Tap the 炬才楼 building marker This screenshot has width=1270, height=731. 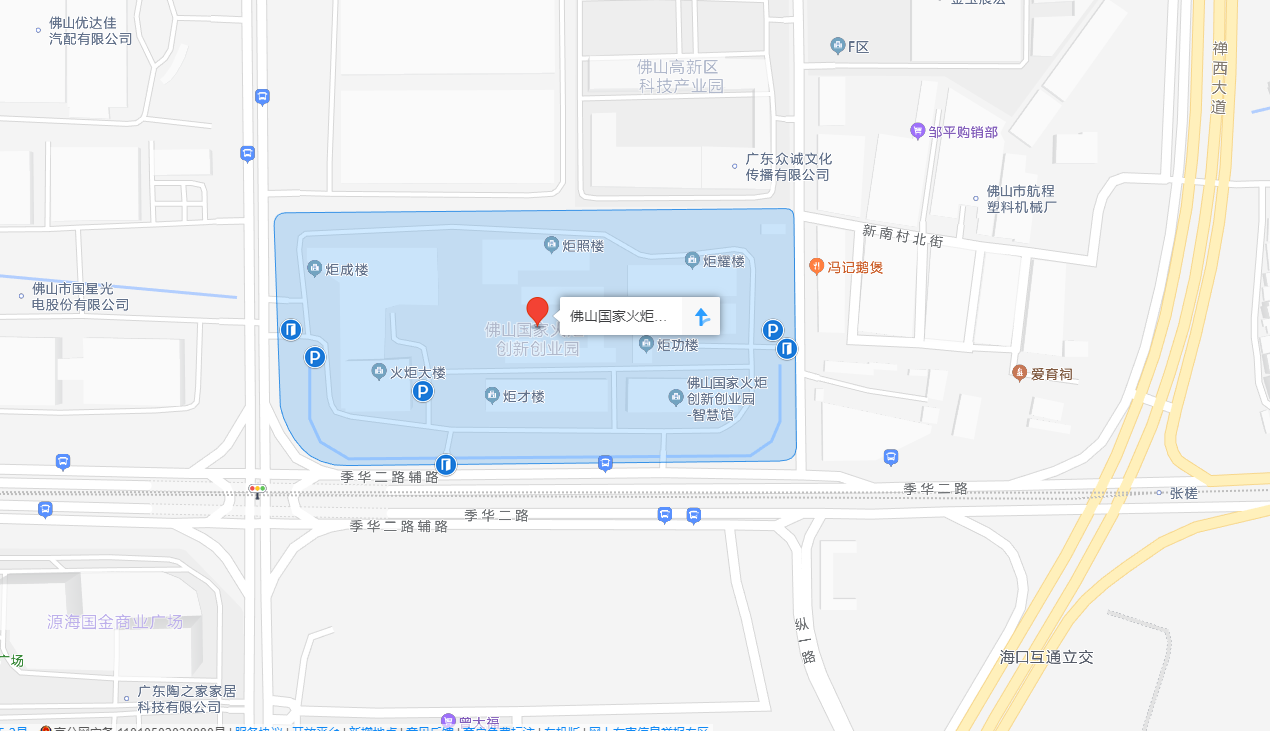[493, 396]
